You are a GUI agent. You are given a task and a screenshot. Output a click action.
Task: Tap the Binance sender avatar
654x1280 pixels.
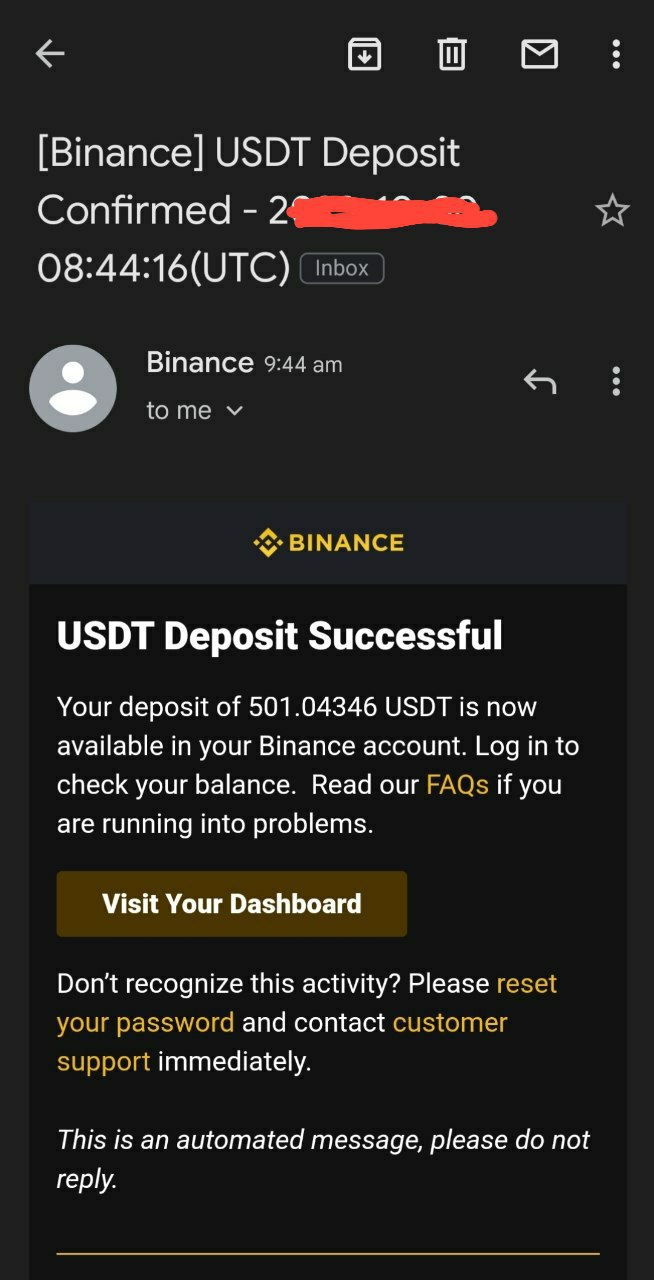click(x=73, y=388)
